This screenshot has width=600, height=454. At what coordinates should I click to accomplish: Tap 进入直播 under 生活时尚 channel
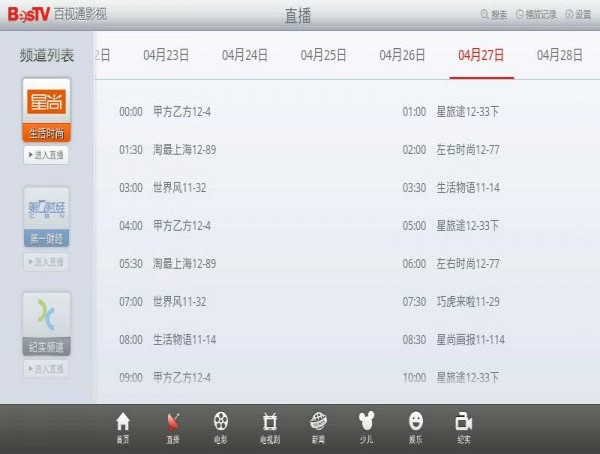46,155
